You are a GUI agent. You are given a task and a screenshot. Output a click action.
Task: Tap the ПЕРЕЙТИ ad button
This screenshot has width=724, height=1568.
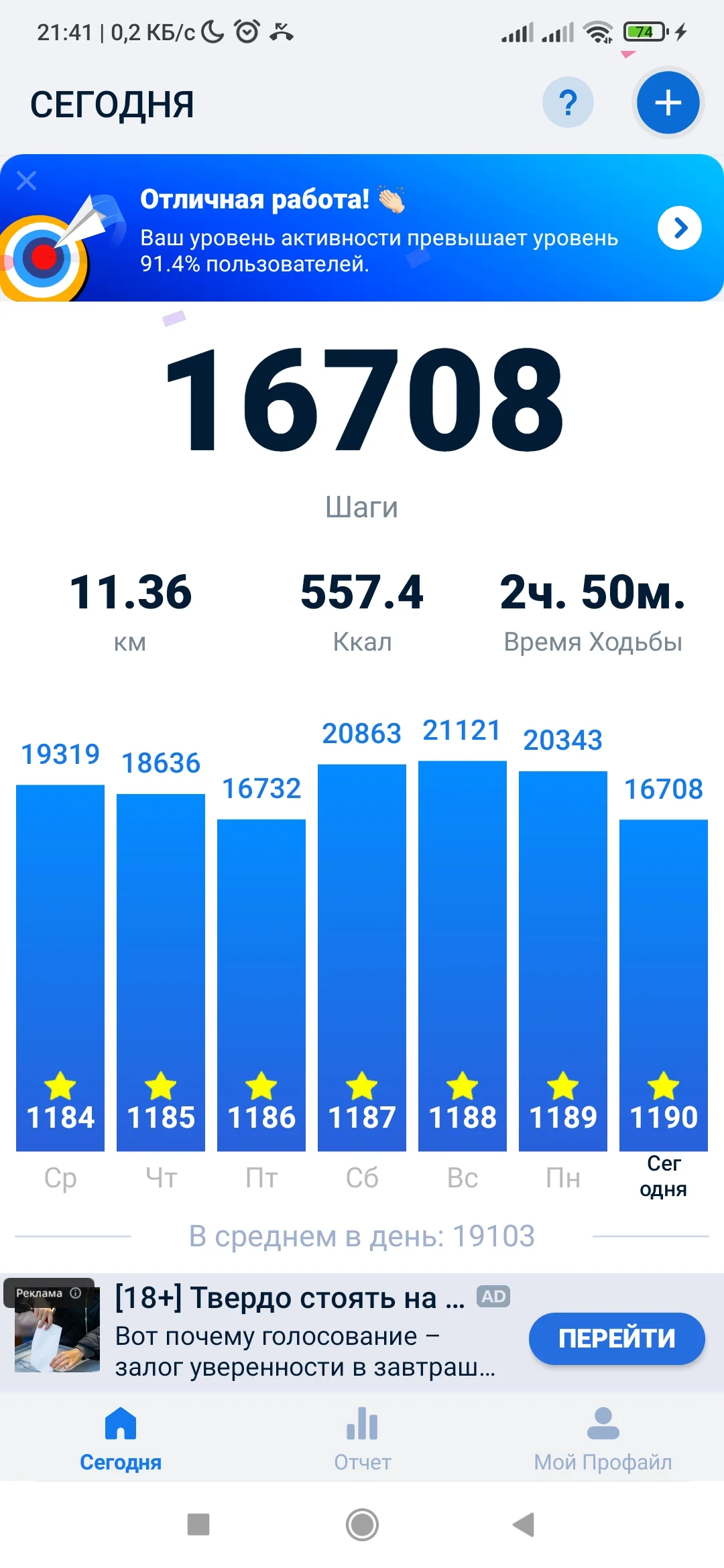[616, 1338]
